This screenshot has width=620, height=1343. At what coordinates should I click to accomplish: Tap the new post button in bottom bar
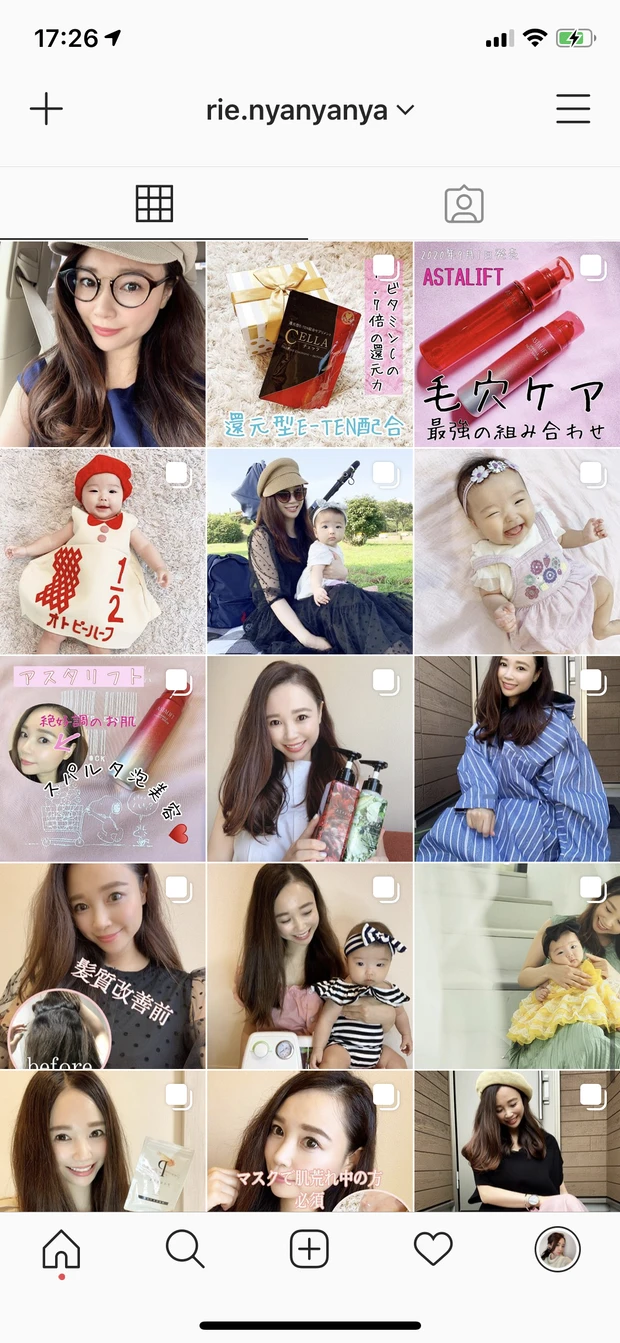tap(309, 1249)
